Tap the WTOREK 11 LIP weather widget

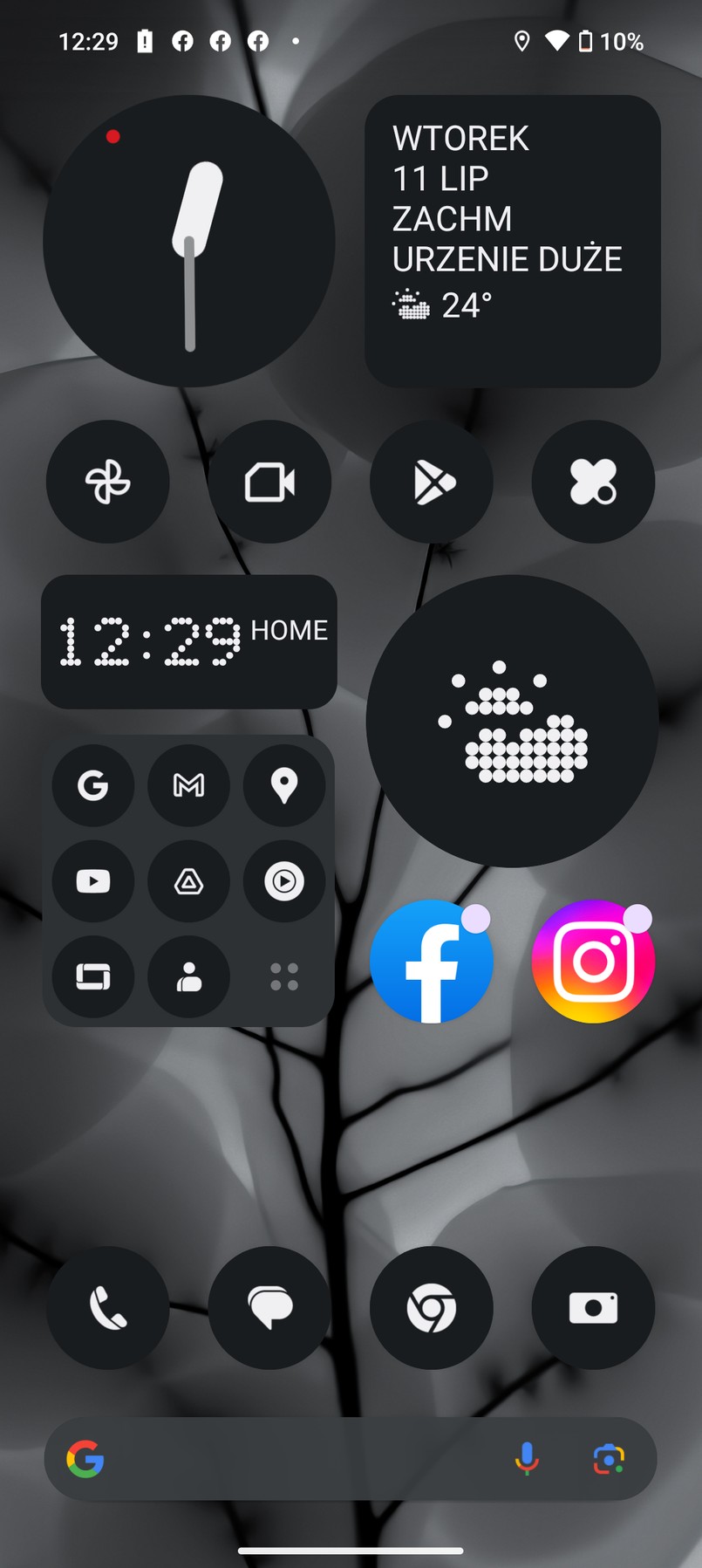tap(512, 241)
